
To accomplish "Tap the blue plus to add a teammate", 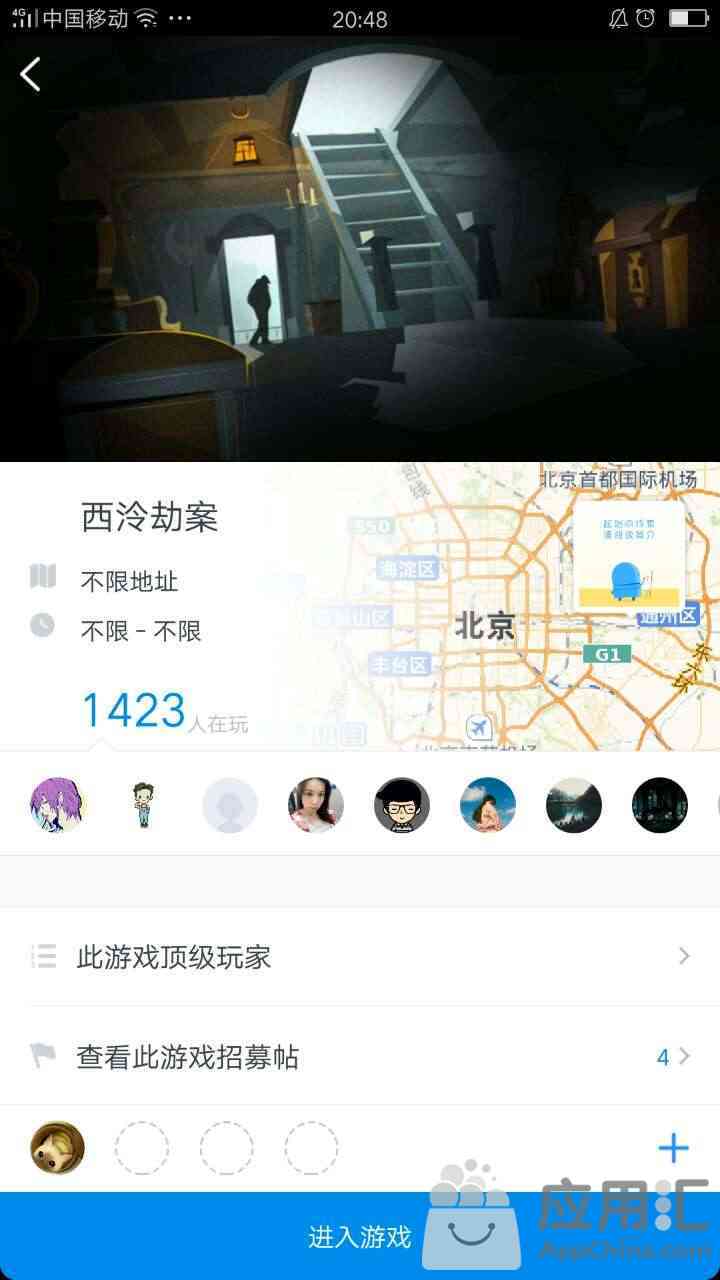I will (x=673, y=1148).
